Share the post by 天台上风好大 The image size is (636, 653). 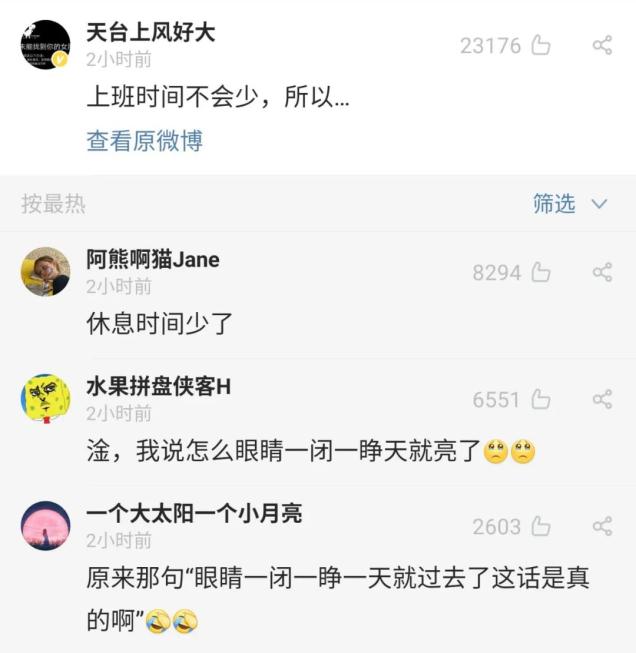(602, 45)
